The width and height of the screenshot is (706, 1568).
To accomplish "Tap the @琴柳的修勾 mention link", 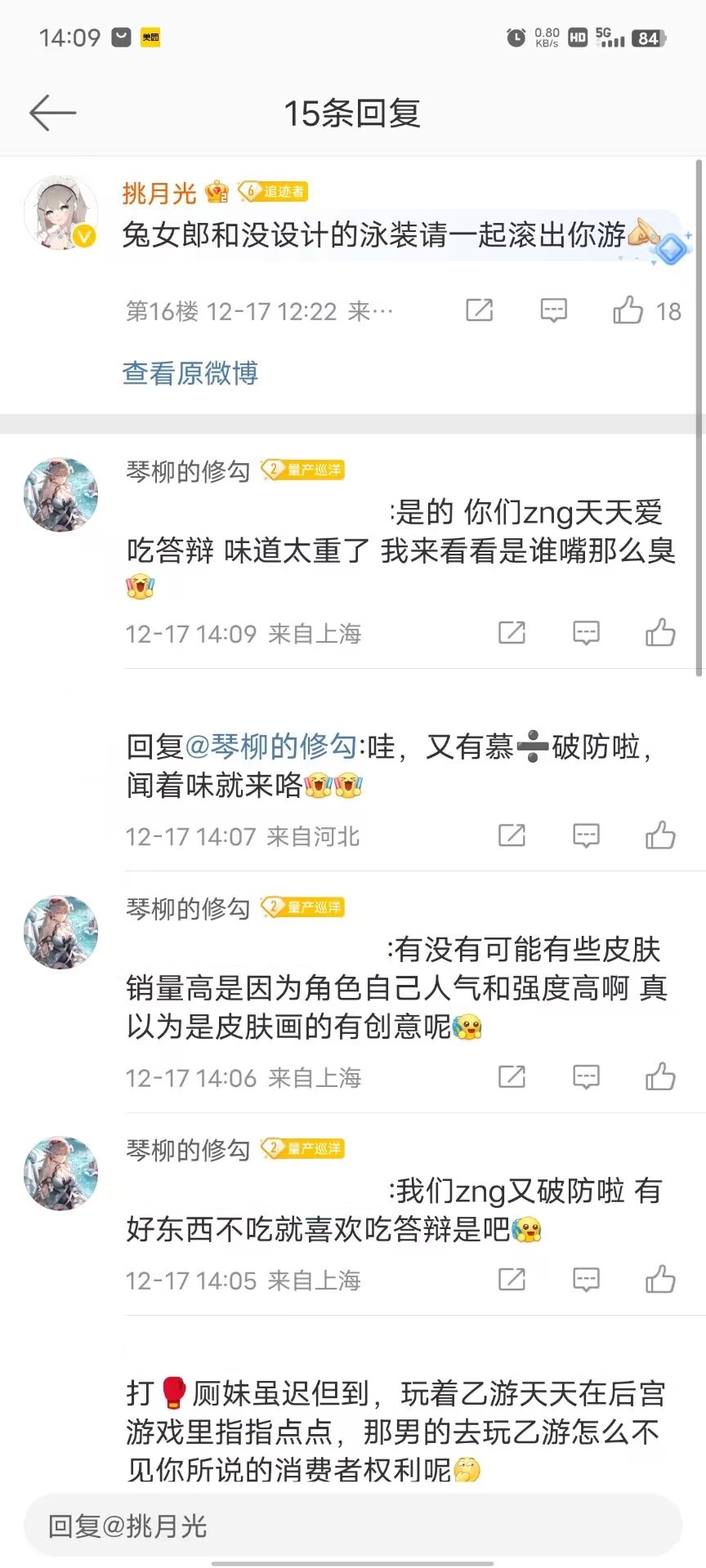I will tap(270, 746).
